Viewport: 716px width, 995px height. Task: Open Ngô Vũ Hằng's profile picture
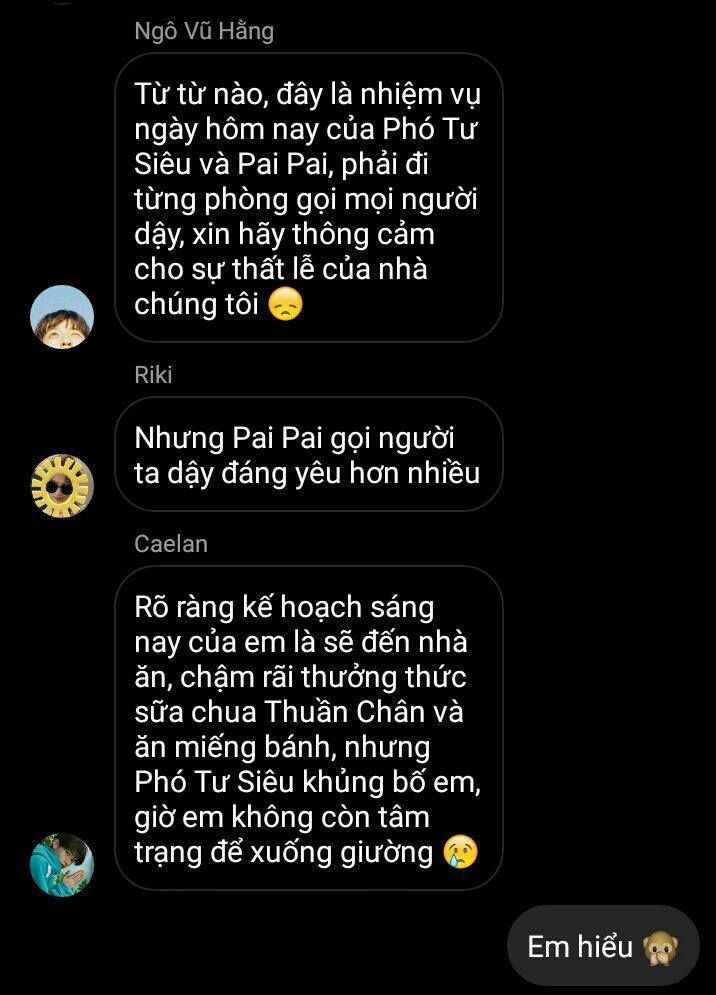62,317
